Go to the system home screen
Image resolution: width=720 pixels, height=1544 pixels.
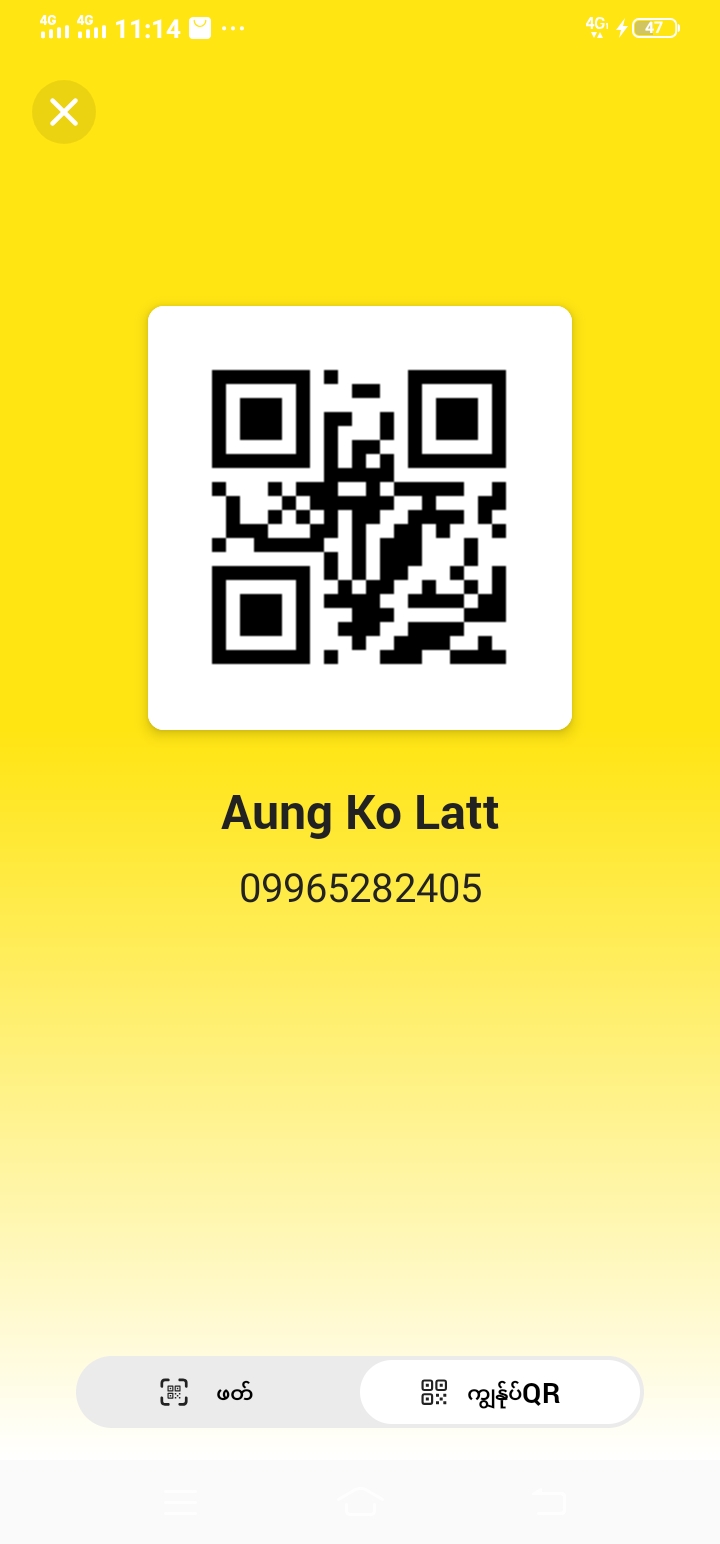360,1501
